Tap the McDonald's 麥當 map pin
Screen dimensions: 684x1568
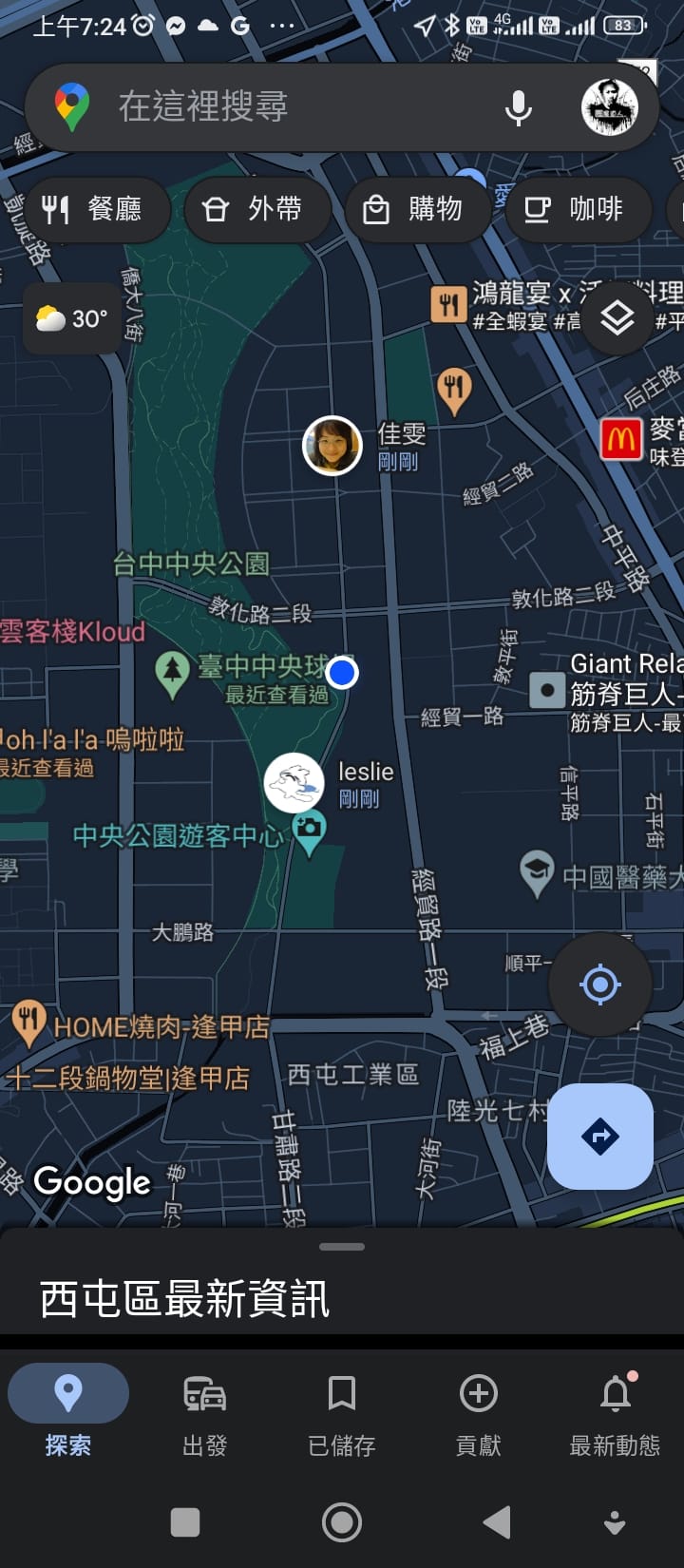[623, 438]
